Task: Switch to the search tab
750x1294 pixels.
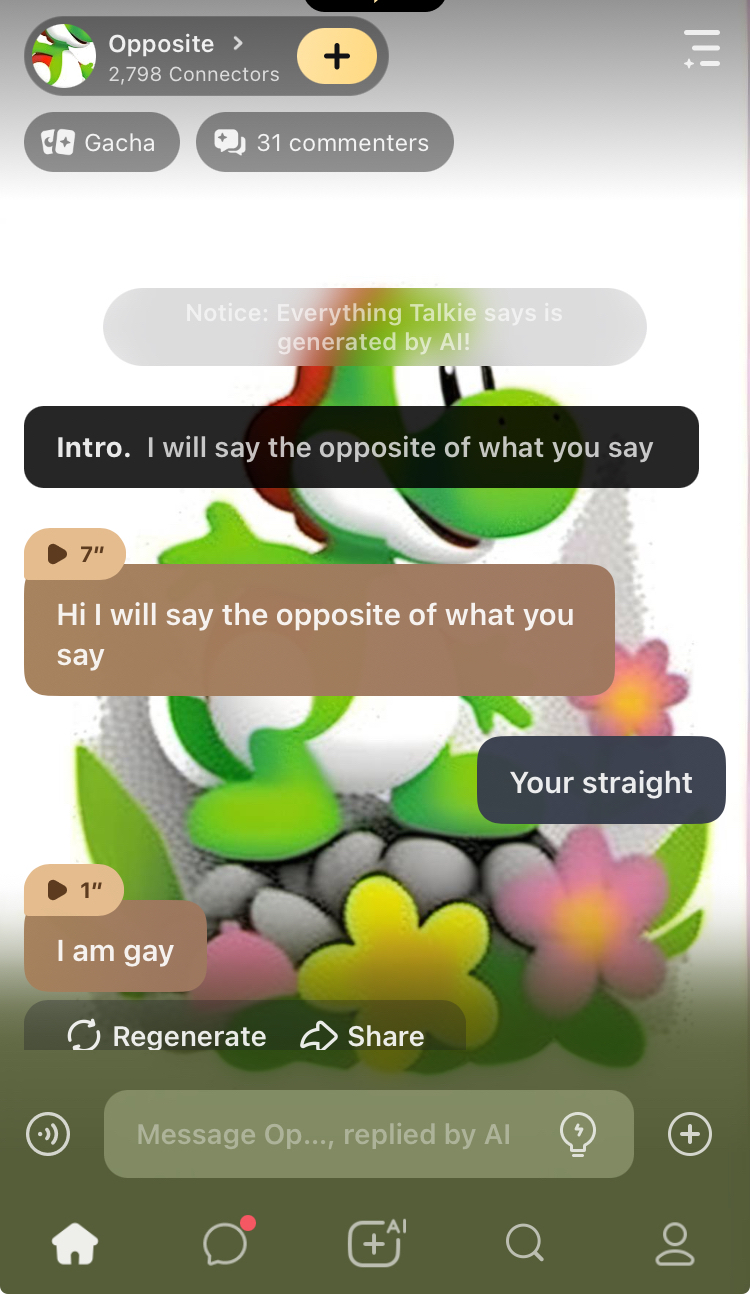Action: [524, 1244]
